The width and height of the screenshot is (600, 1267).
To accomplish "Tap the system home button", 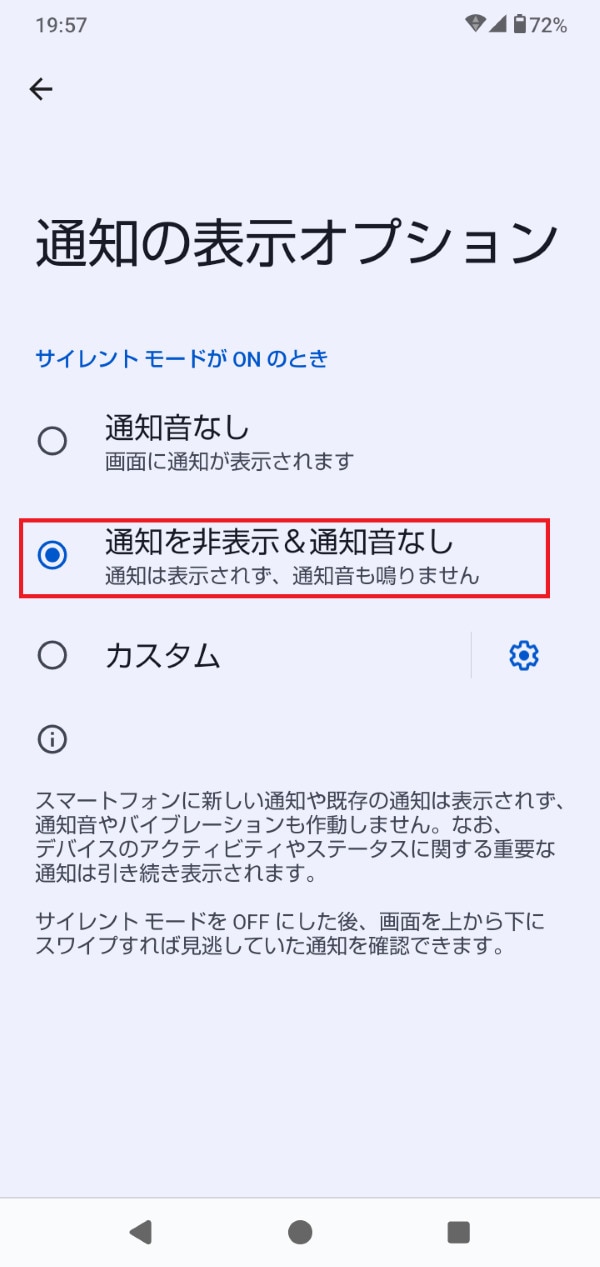I will pyautogui.click(x=300, y=1232).
